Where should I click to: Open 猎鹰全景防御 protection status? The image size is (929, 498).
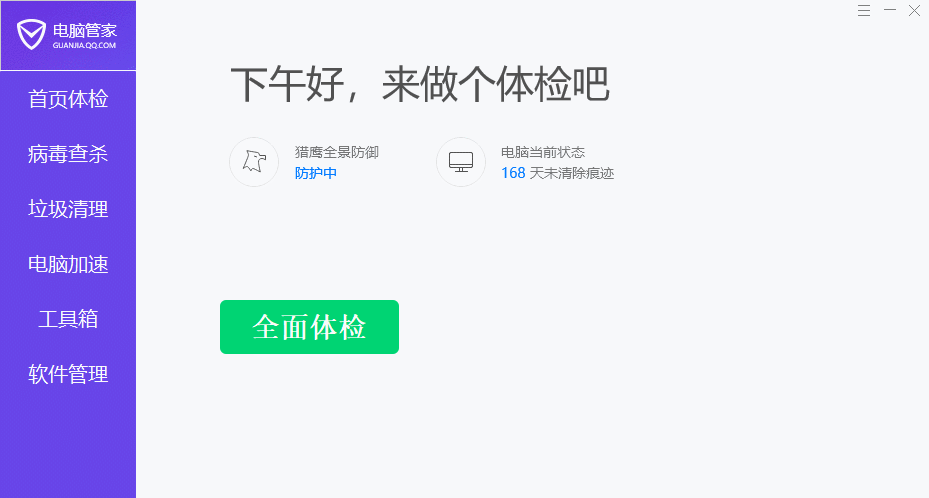pyautogui.click(x=254, y=162)
